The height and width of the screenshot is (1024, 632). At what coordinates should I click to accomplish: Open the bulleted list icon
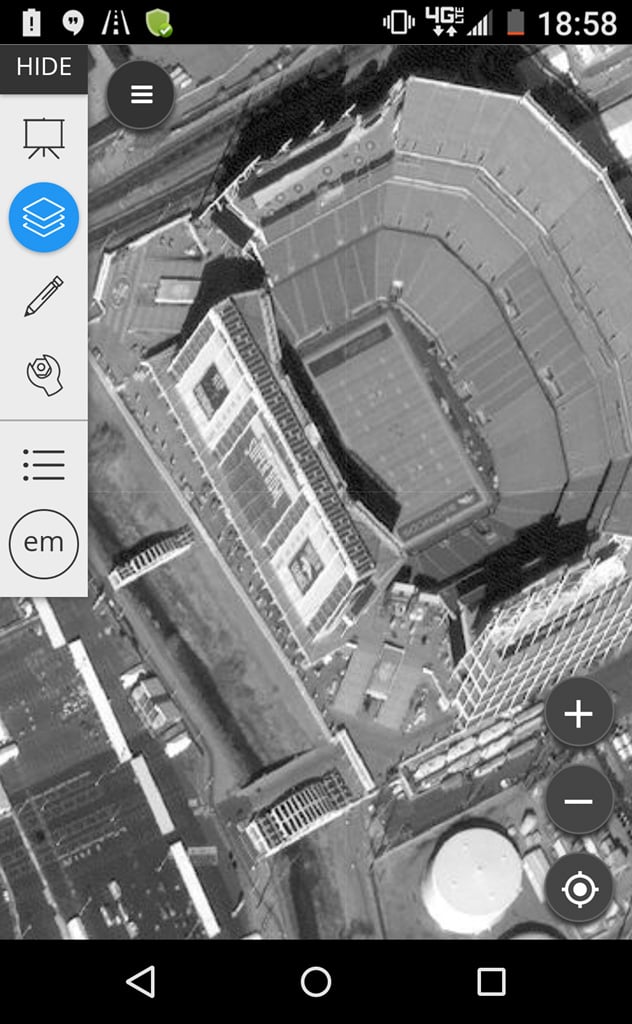44,465
